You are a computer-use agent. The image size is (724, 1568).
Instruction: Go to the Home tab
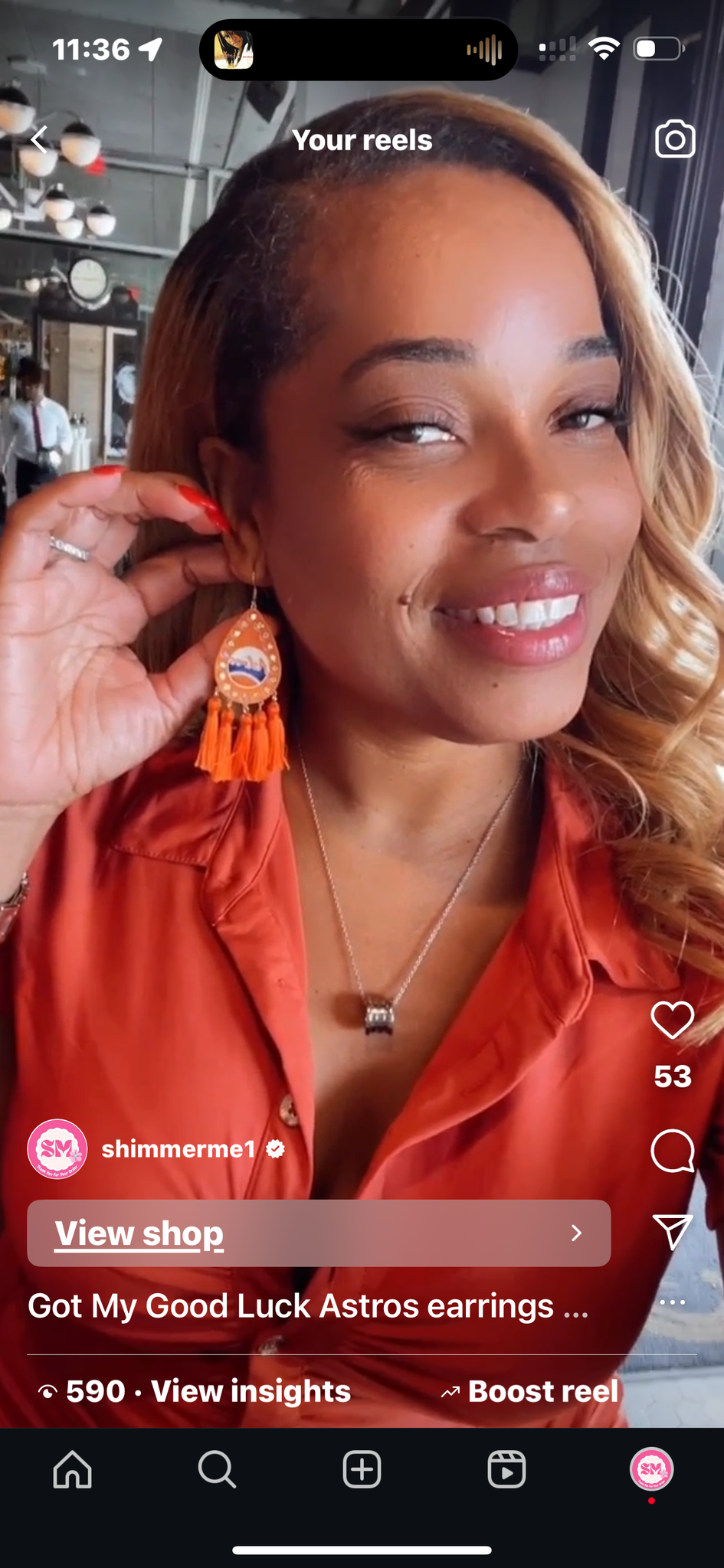click(x=73, y=1469)
